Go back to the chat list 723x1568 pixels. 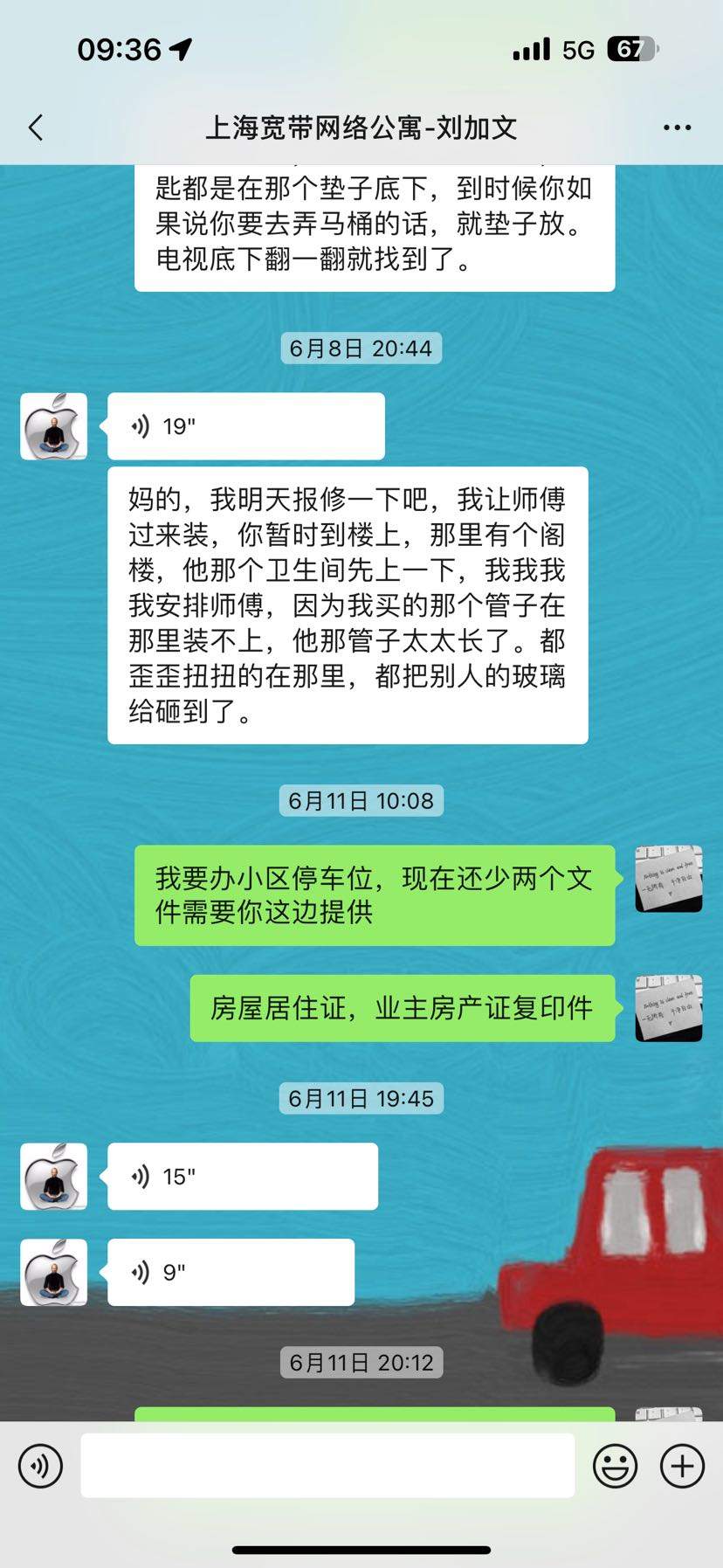(x=36, y=128)
